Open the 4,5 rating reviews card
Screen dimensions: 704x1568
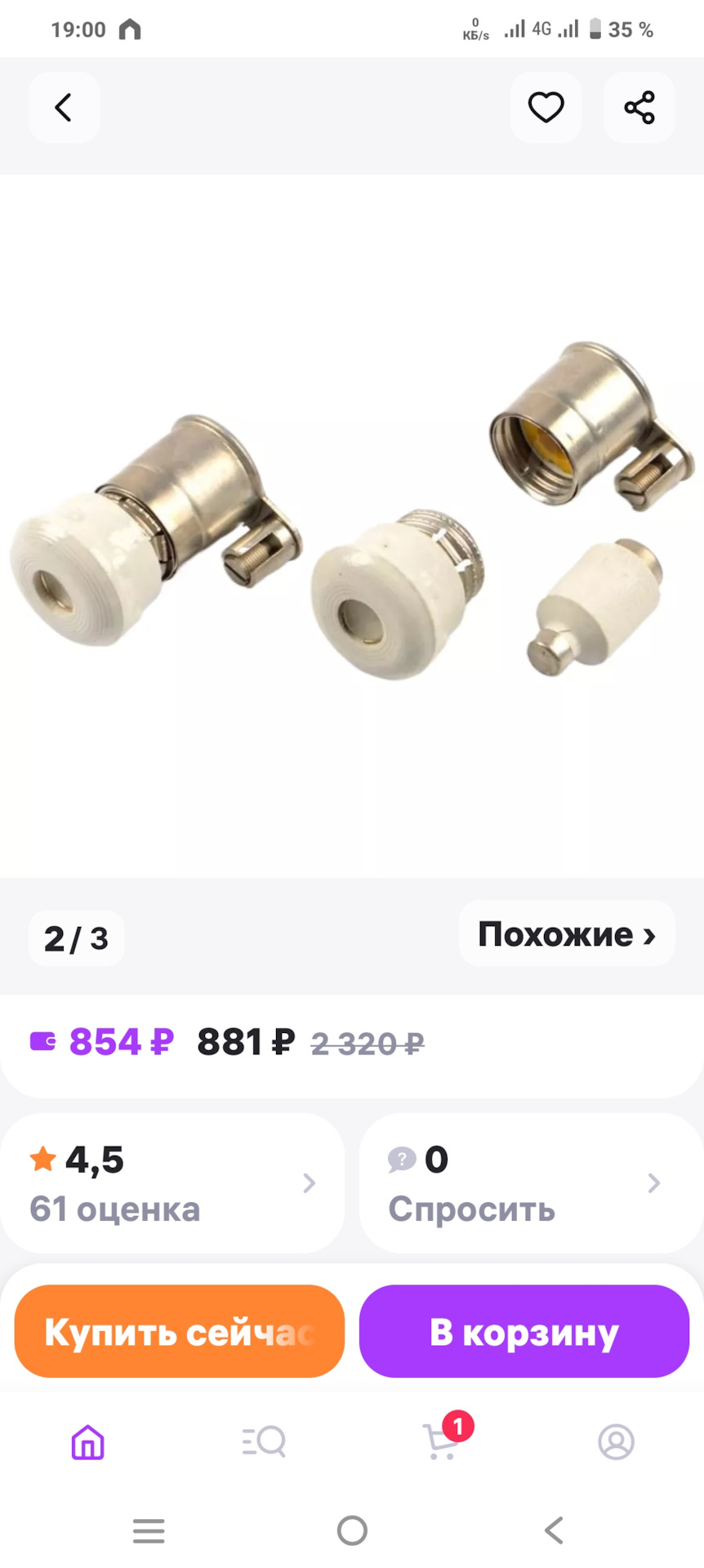coord(172,1183)
